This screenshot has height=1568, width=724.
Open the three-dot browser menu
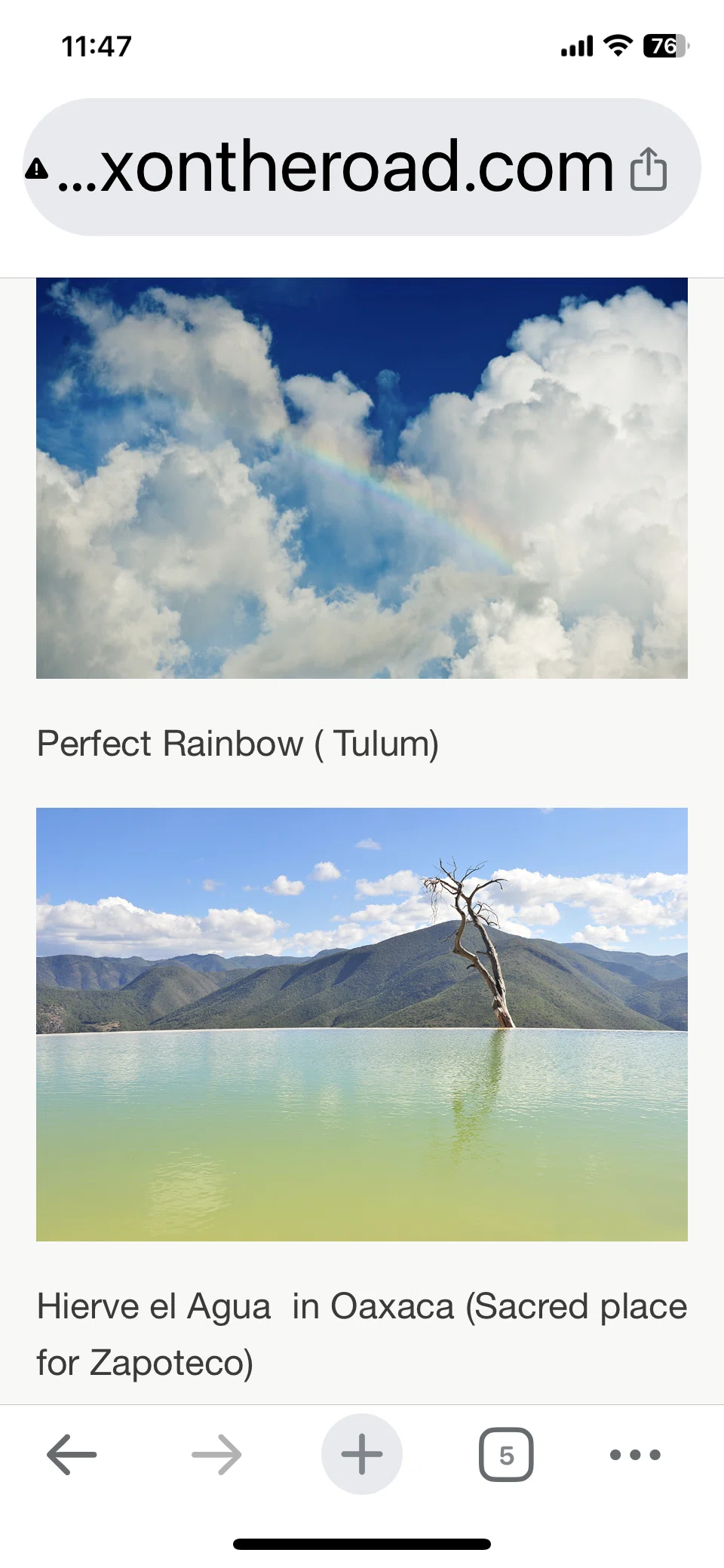(635, 1454)
